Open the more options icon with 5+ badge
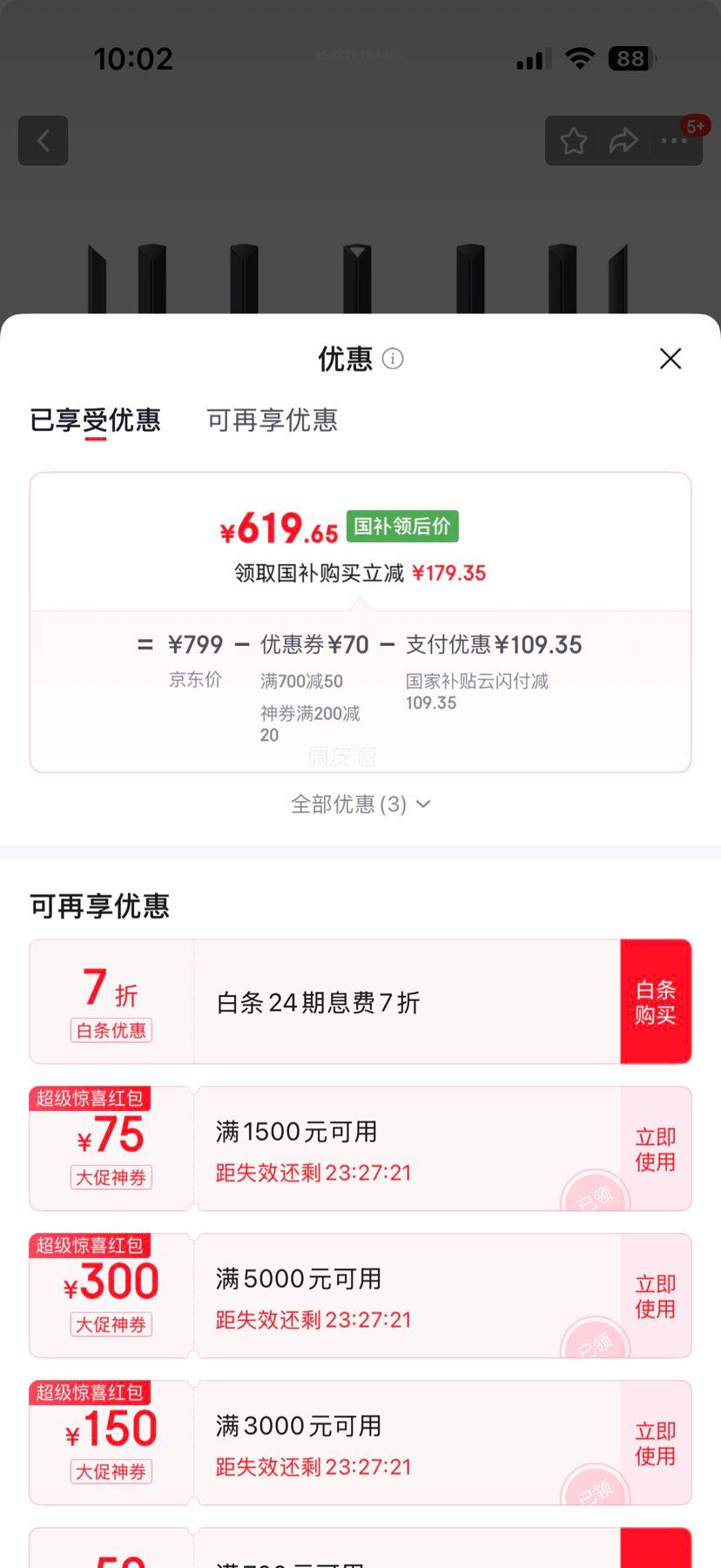 pos(674,140)
